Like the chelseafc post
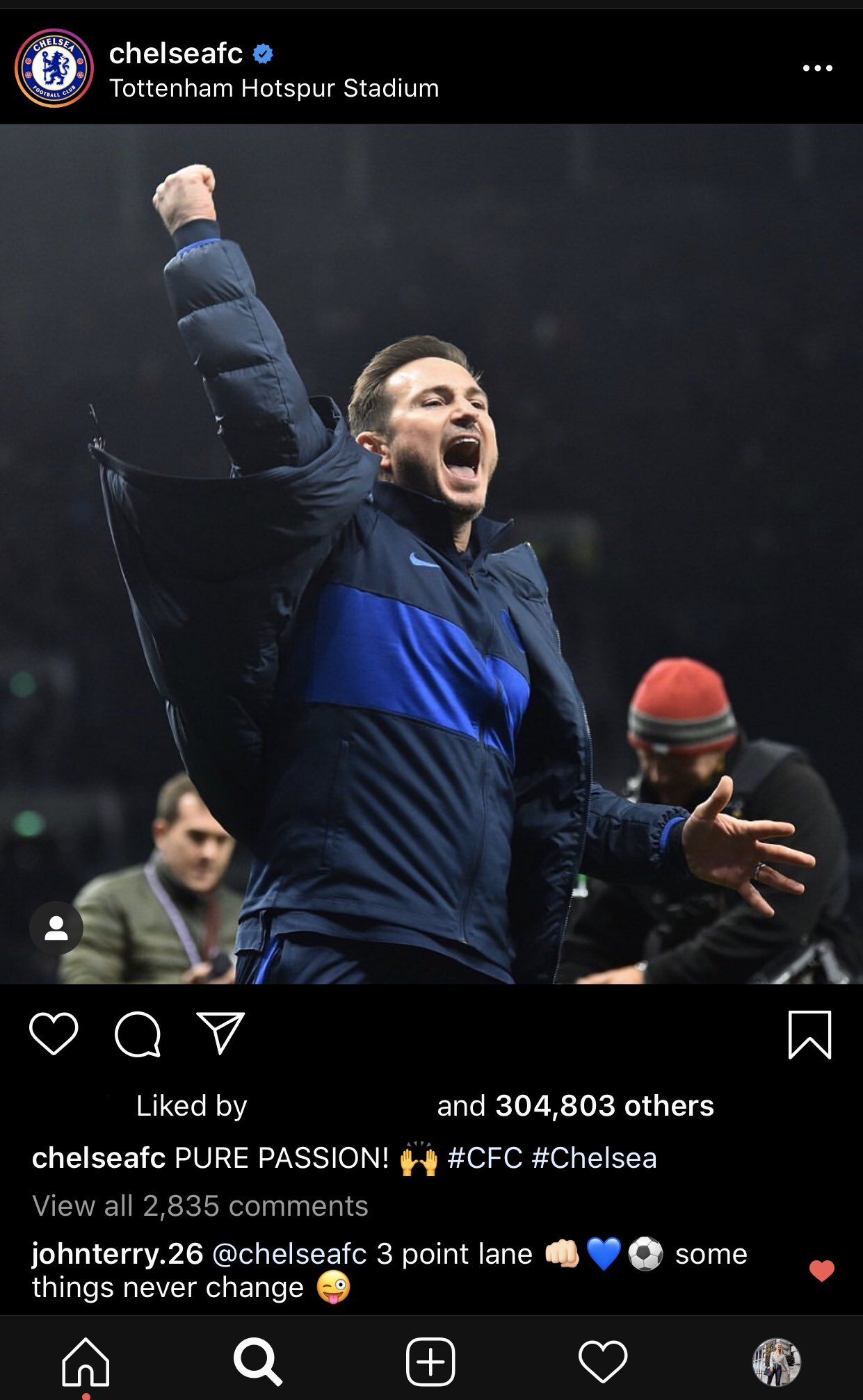863x1400 pixels. point(54,1034)
